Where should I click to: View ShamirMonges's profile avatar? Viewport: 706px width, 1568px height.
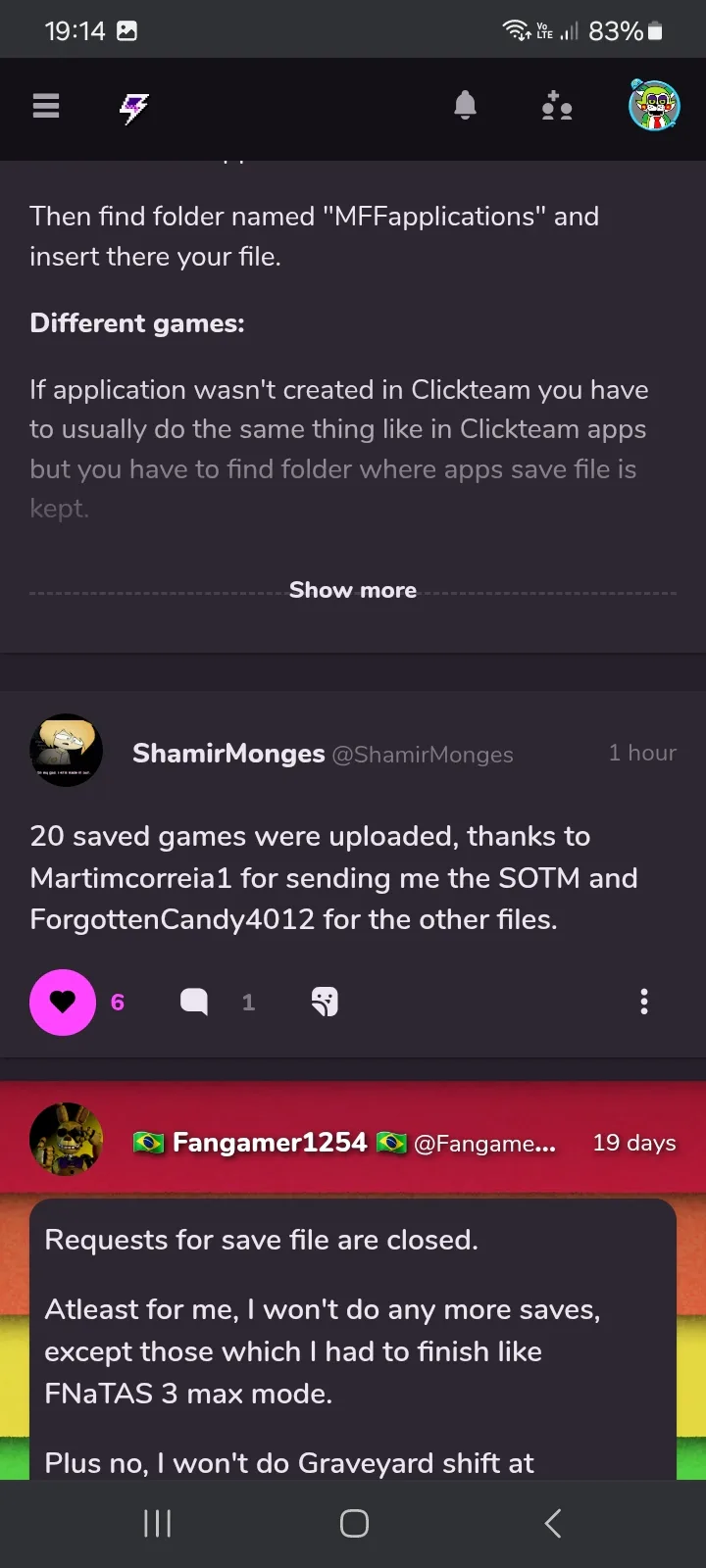click(67, 751)
